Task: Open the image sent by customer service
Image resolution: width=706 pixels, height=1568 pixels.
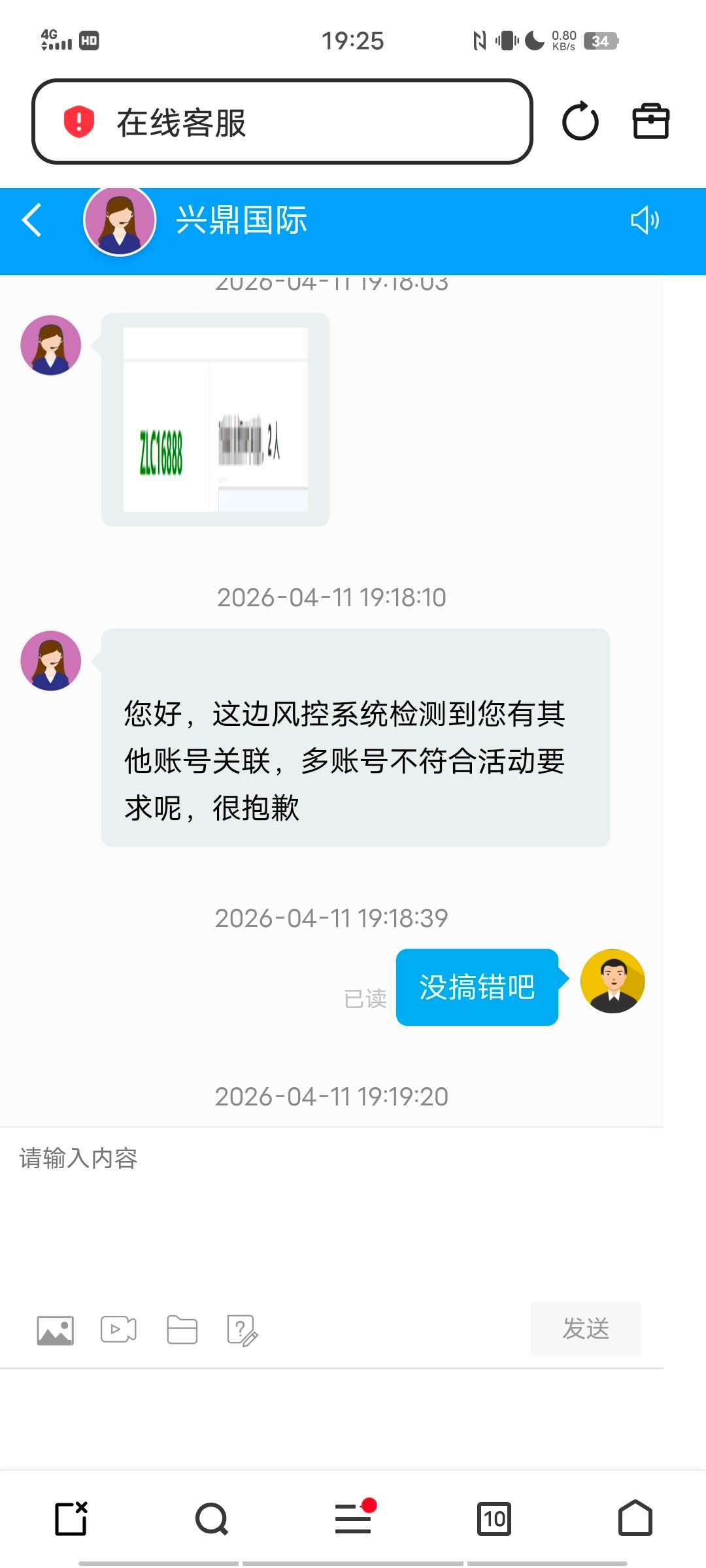Action: click(x=215, y=419)
